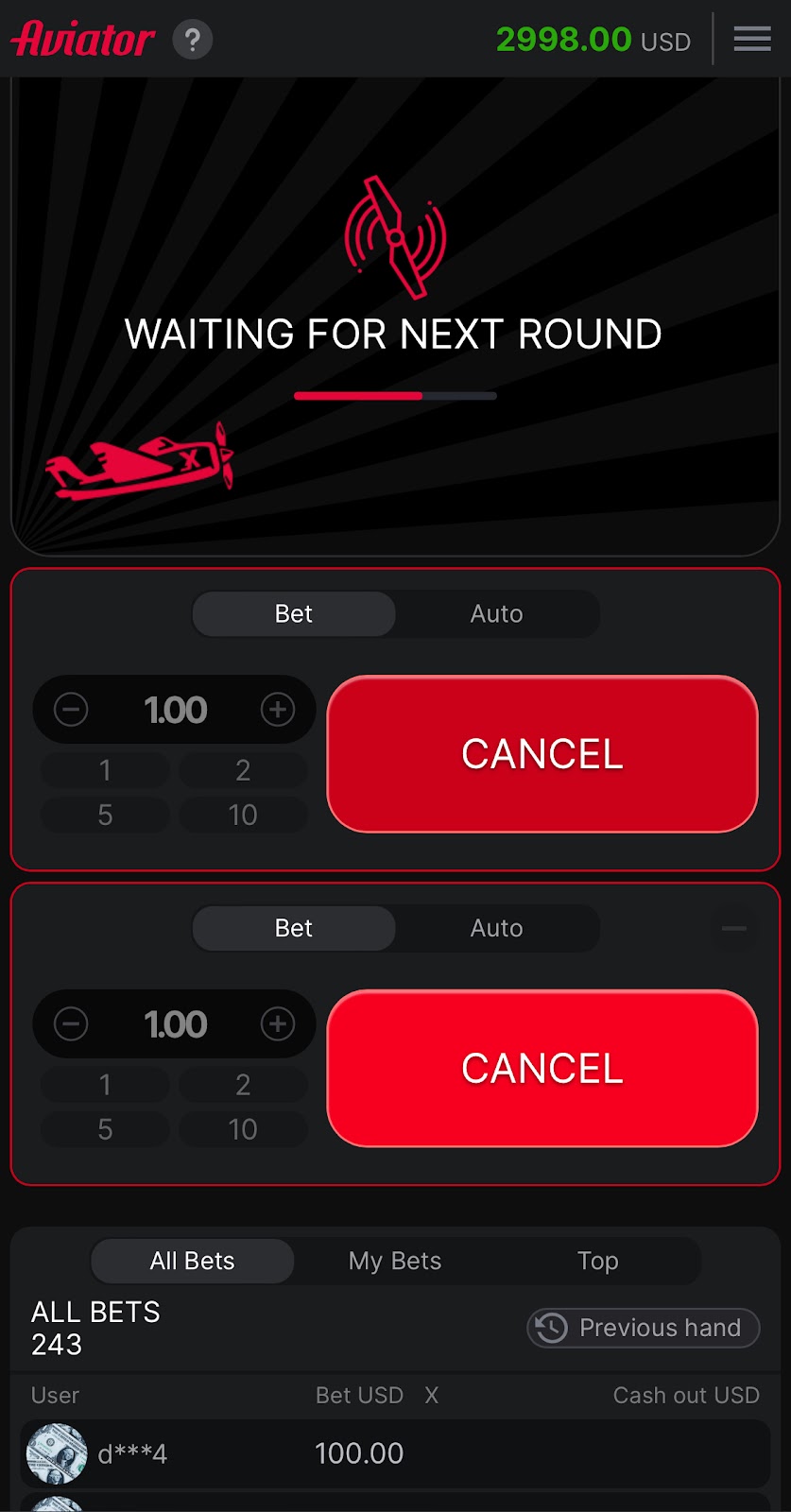Increase first bet amount with plus
Image resolution: width=791 pixels, height=1512 pixels.
click(x=278, y=710)
